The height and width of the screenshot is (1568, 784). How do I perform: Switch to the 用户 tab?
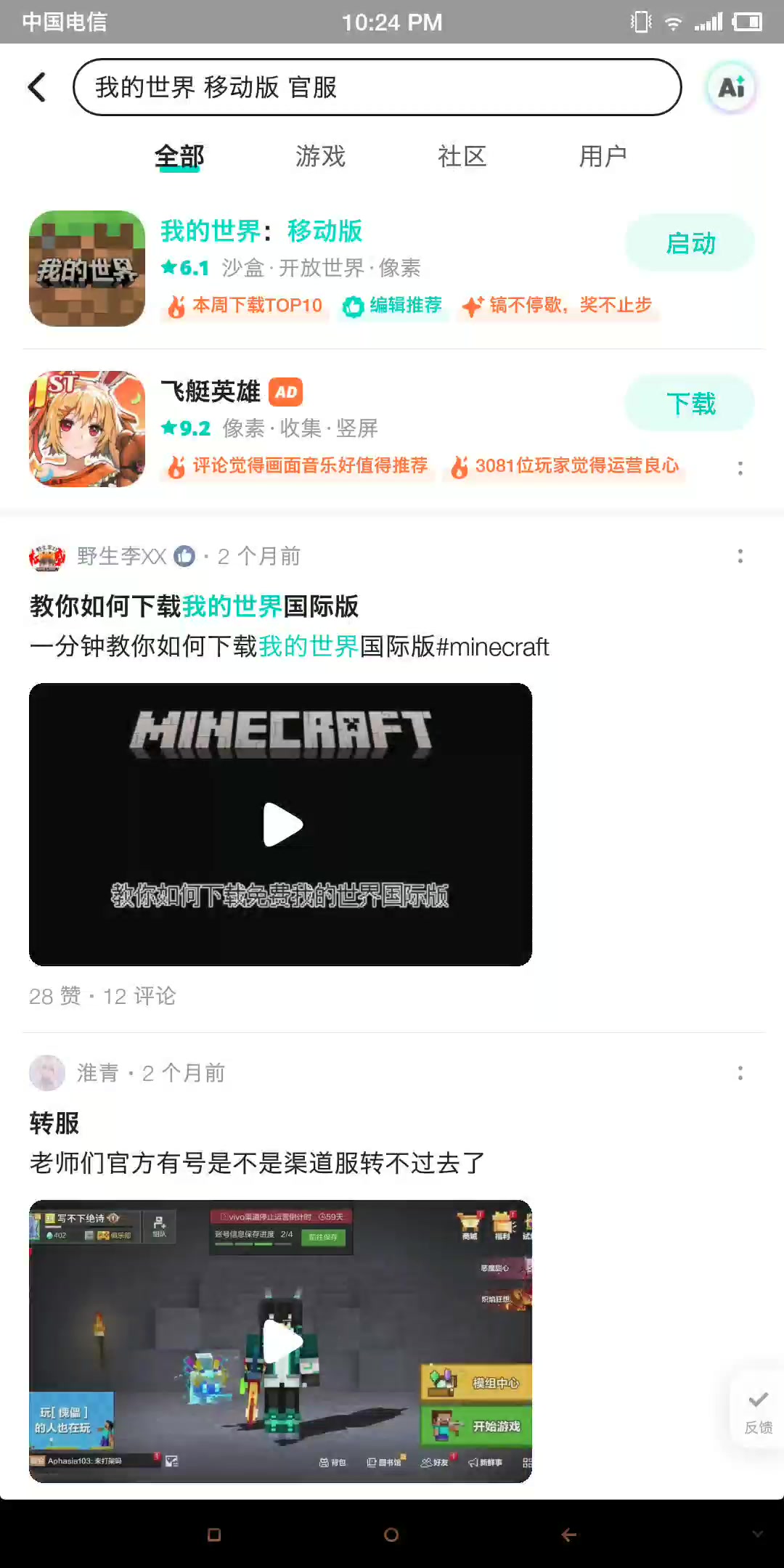click(x=603, y=157)
